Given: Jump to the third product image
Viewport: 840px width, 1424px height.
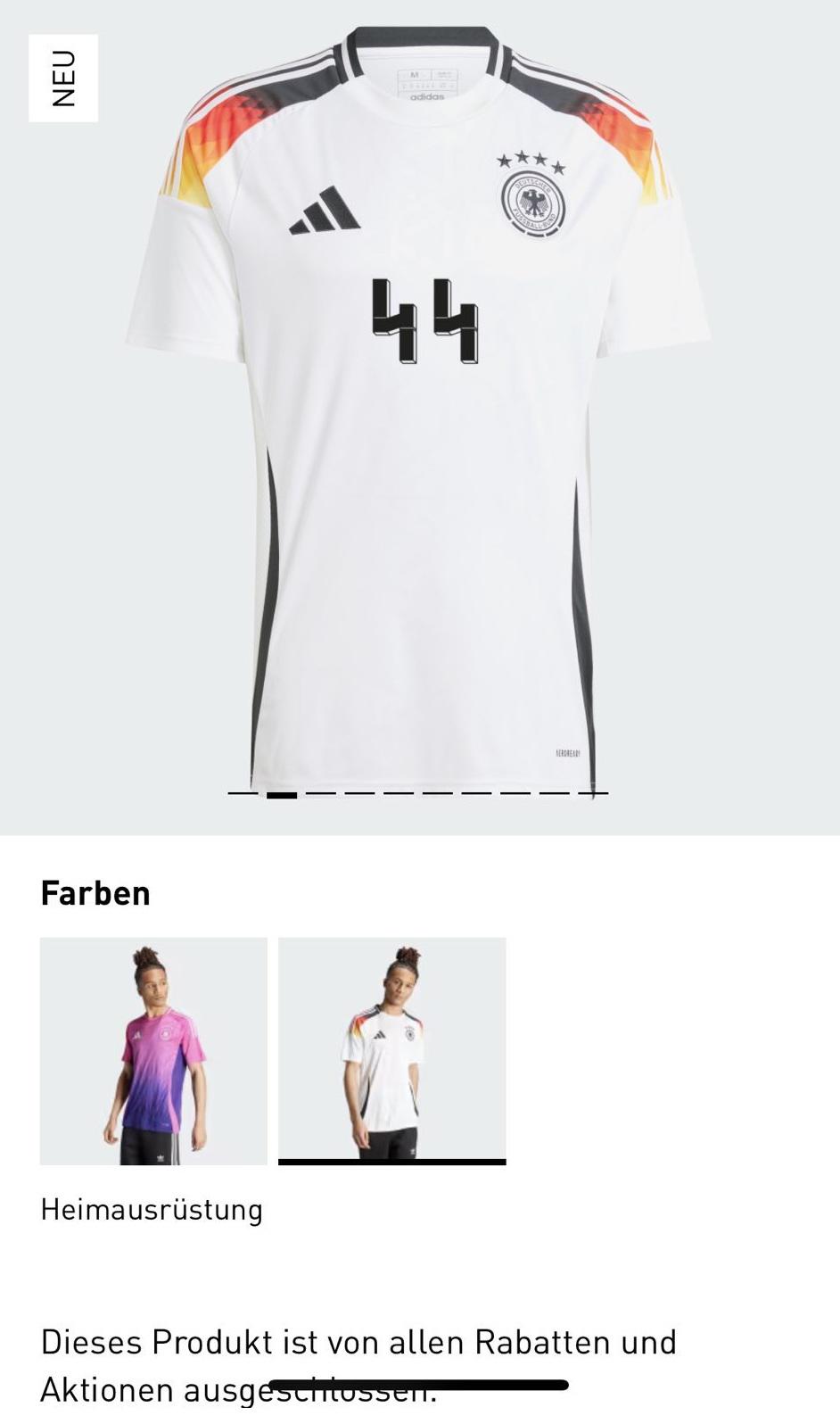Looking at the screenshot, I should point(321,794).
